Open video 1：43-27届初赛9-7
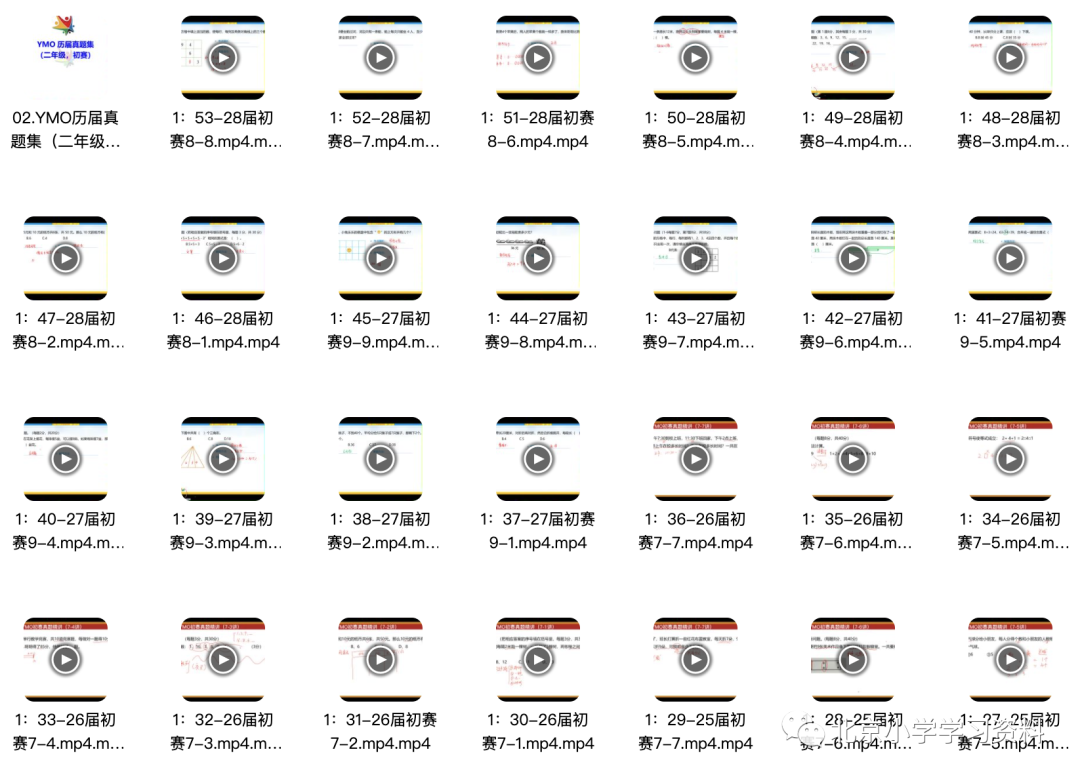The image size is (1080, 779). pyautogui.click(x=695, y=259)
